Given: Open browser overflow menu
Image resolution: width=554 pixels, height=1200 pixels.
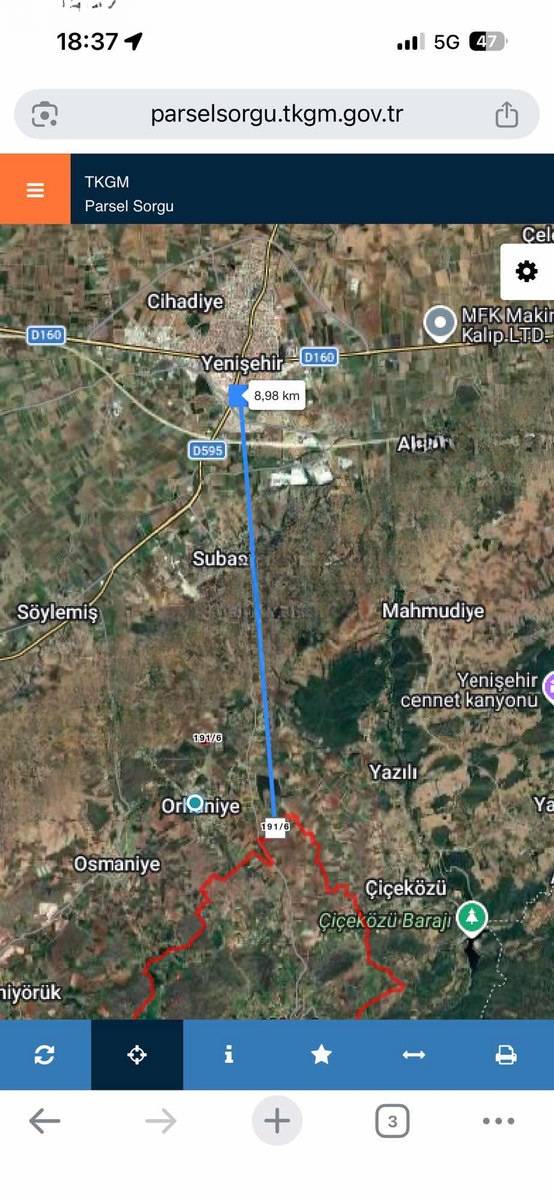Looking at the screenshot, I should (498, 1121).
